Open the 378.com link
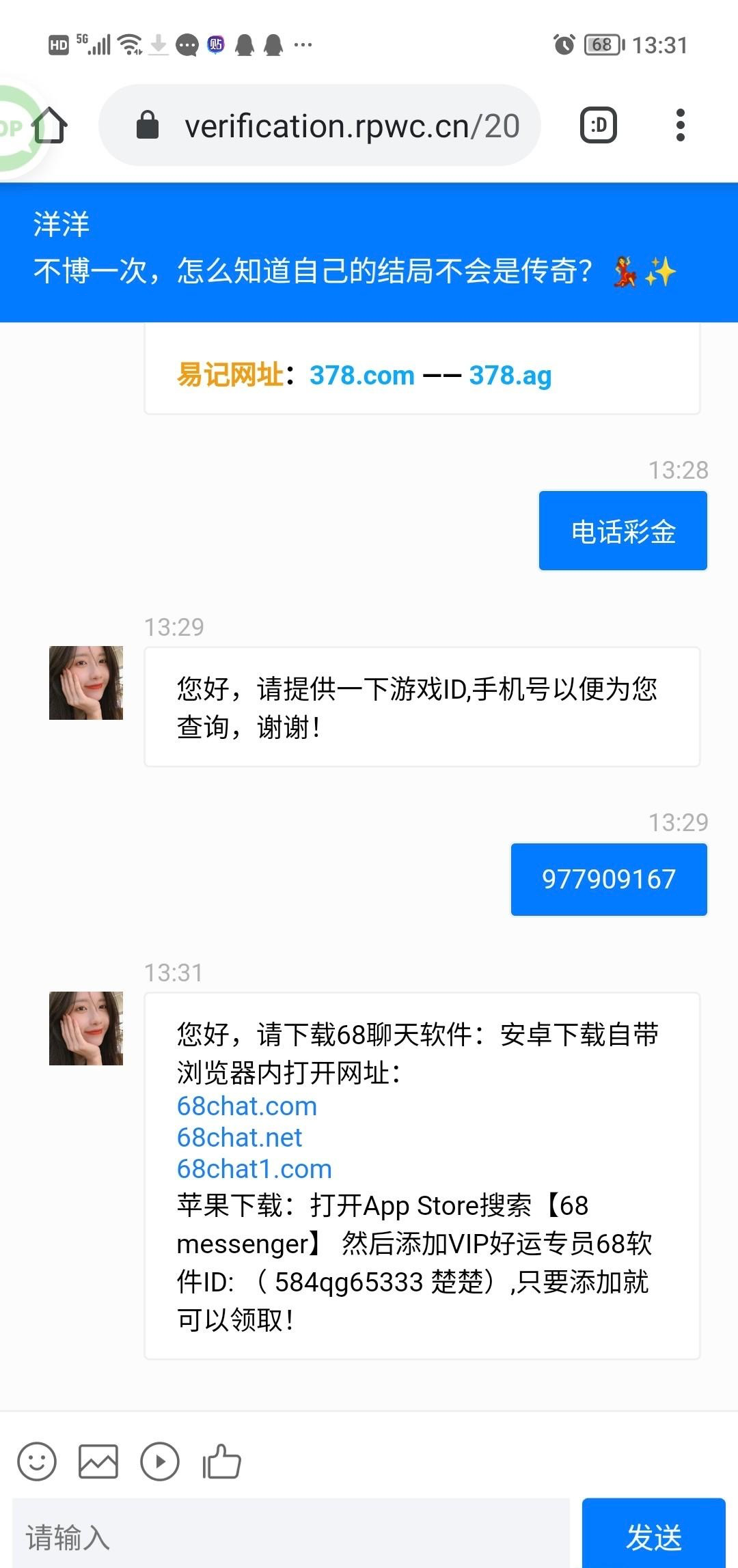The image size is (738, 1568). [x=361, y=376]
